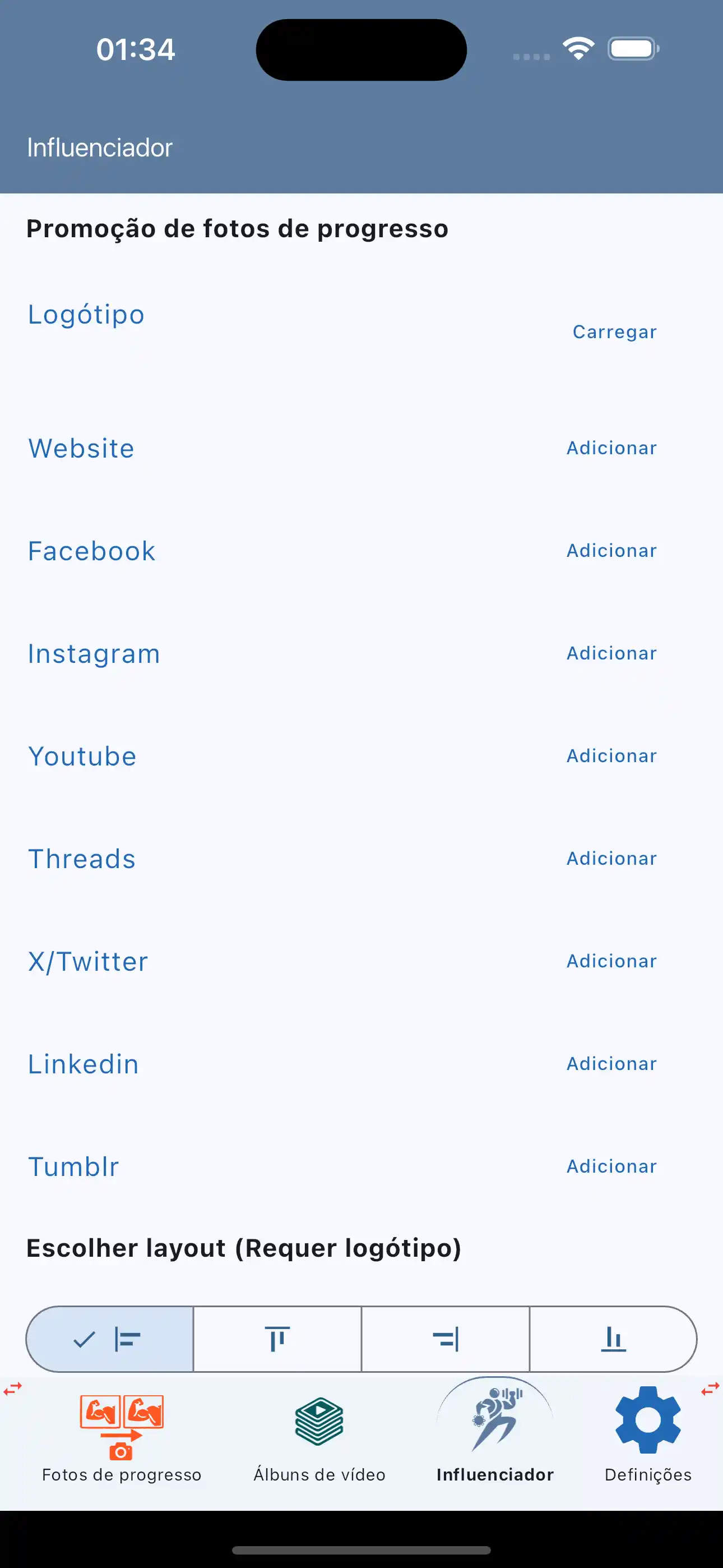Tap Carregar to upload a logo
Viewport: 723px width, 1568px height.
tap(614, 332)
